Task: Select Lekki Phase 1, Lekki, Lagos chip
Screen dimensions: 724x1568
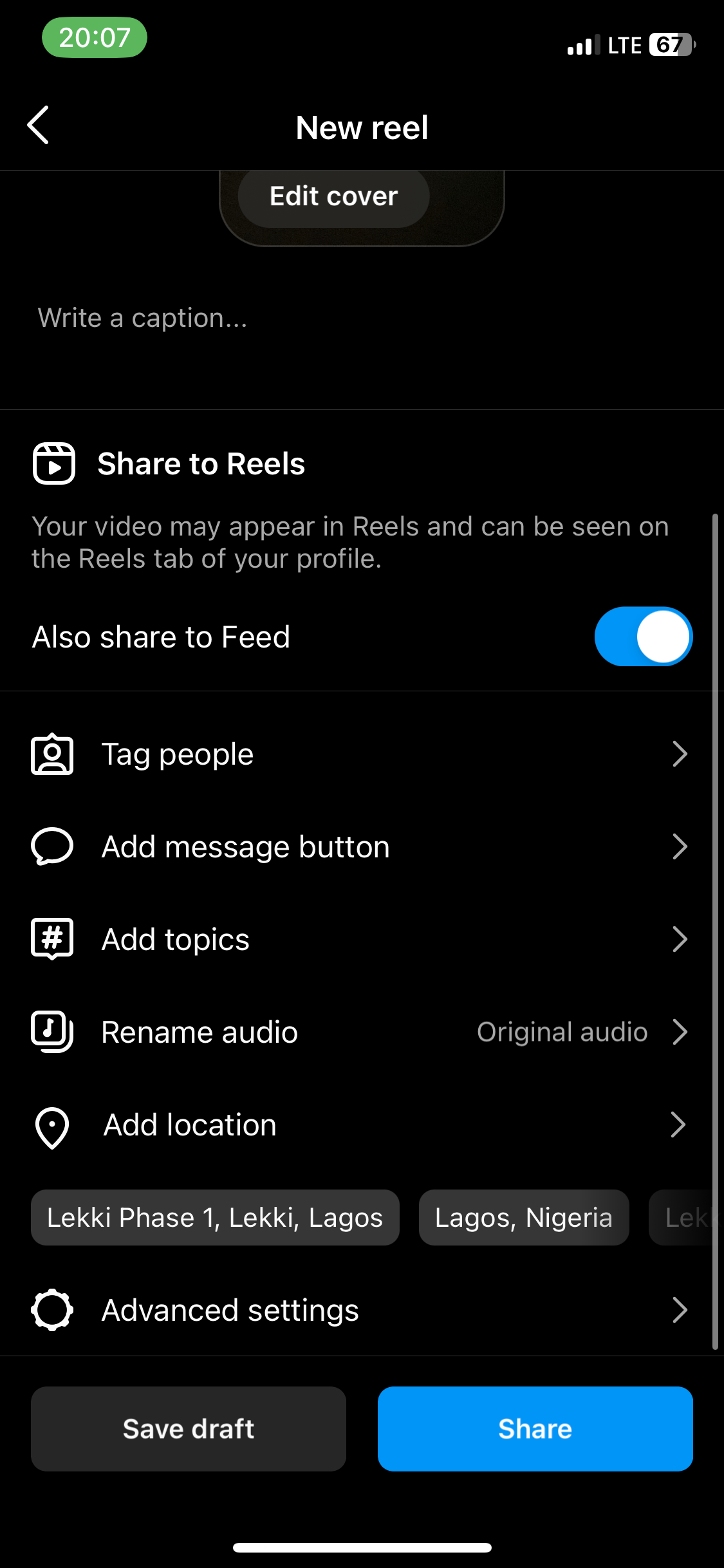Action: click(x=215, y=1218)
